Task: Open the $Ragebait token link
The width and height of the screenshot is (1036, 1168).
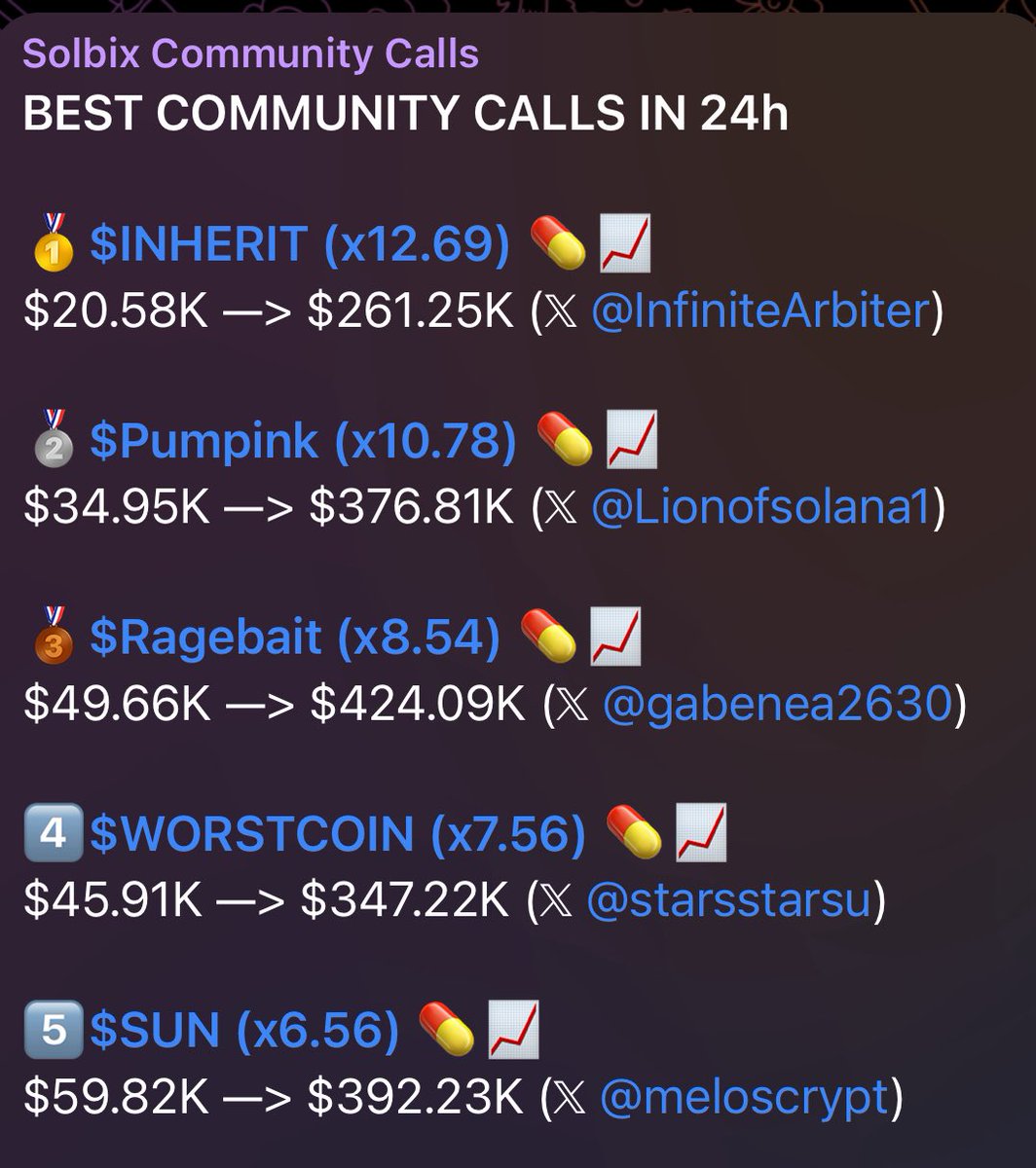Action: (x=294, y=637)
